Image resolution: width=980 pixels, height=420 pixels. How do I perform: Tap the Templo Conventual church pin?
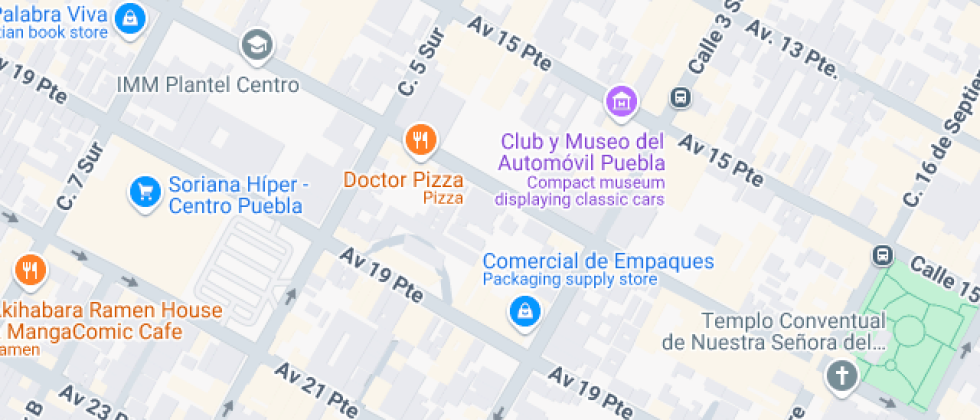click(842, 376)
